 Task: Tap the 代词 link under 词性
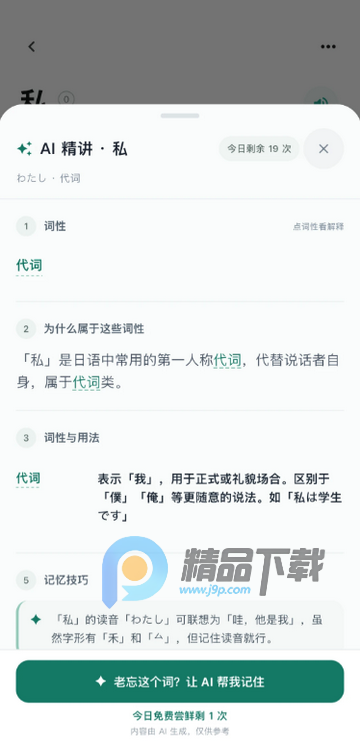coord(29,265)
